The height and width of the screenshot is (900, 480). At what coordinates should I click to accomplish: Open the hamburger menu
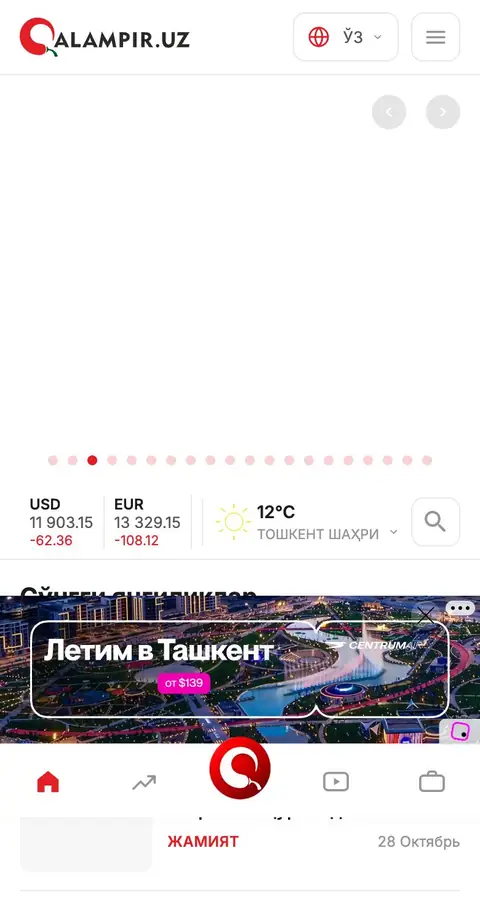click(x=435, y=37)
